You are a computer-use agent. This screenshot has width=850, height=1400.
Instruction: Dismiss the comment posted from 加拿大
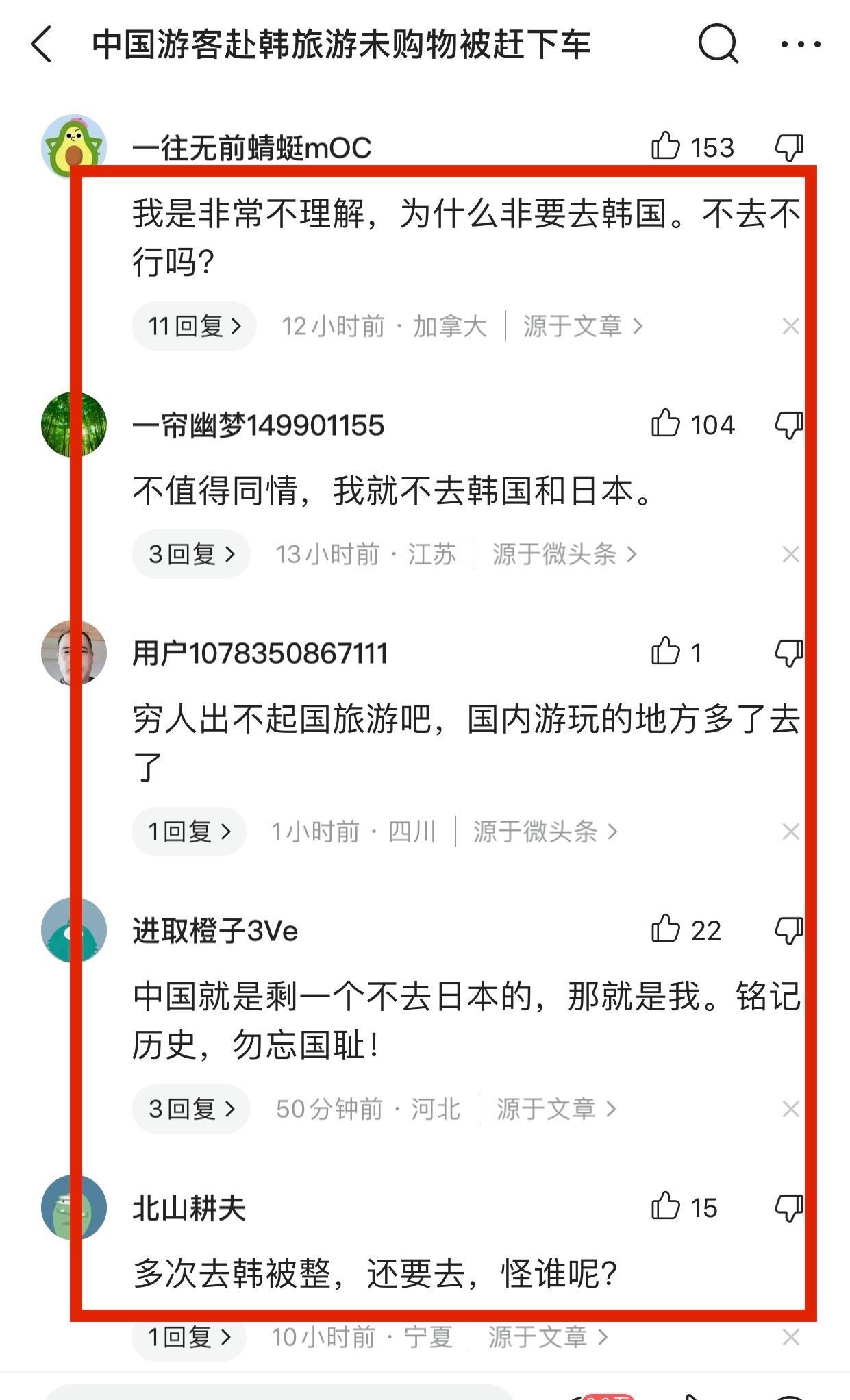(x=790, y=326)
